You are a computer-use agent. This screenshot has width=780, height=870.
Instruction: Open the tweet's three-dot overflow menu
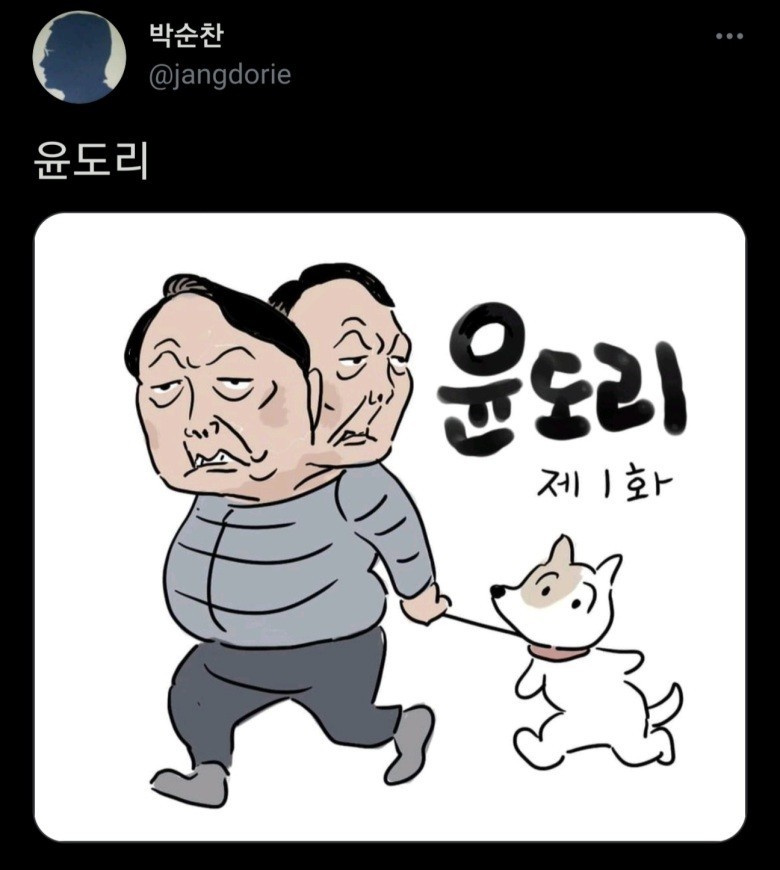[x=729, y=37]
